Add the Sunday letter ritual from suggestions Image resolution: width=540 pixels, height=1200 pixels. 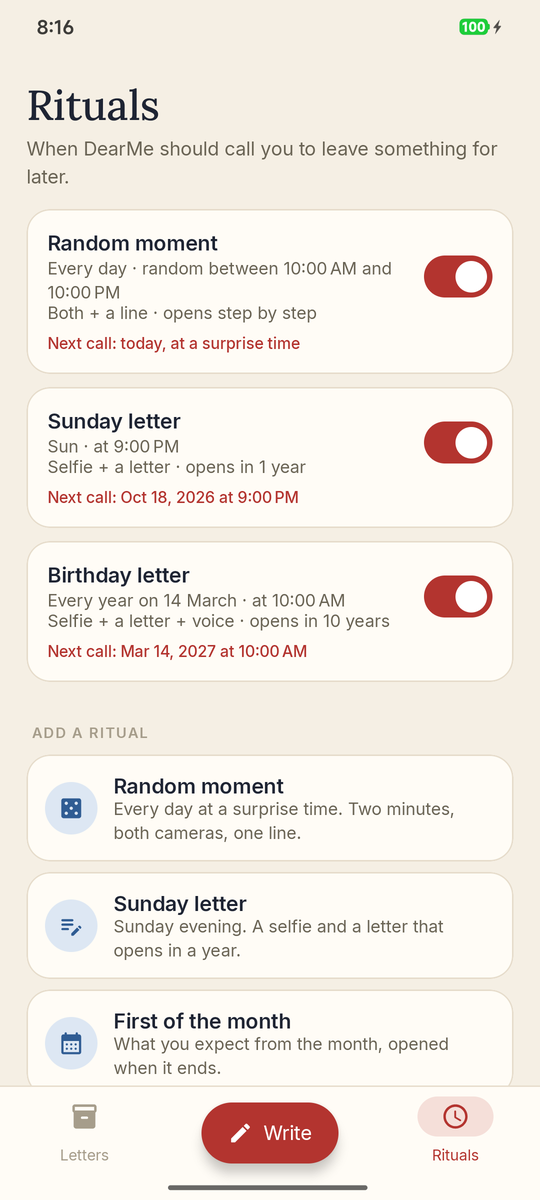pos(270,926)
